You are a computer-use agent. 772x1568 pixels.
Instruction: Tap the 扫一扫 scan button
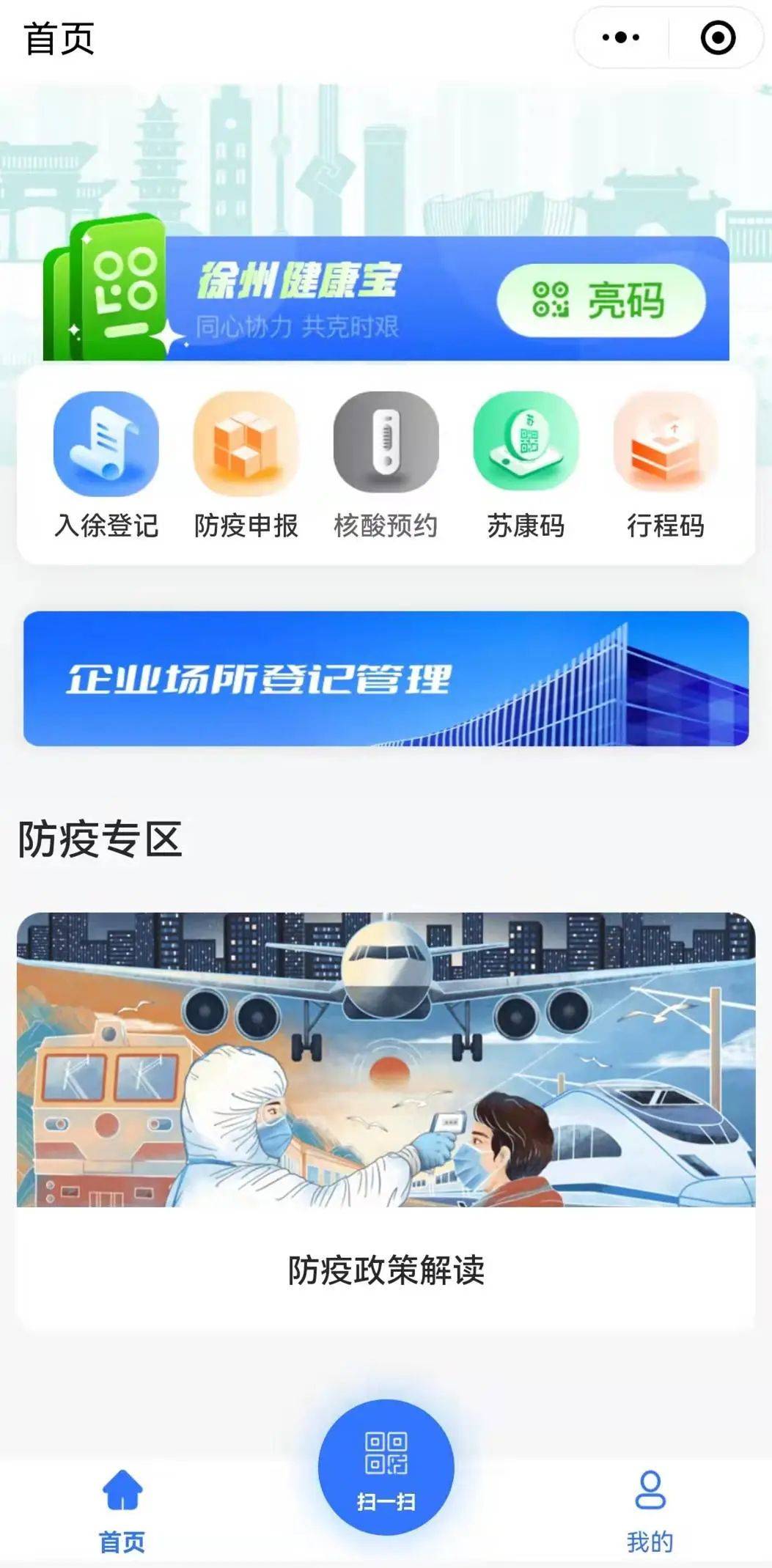[x=386, y=1467]
